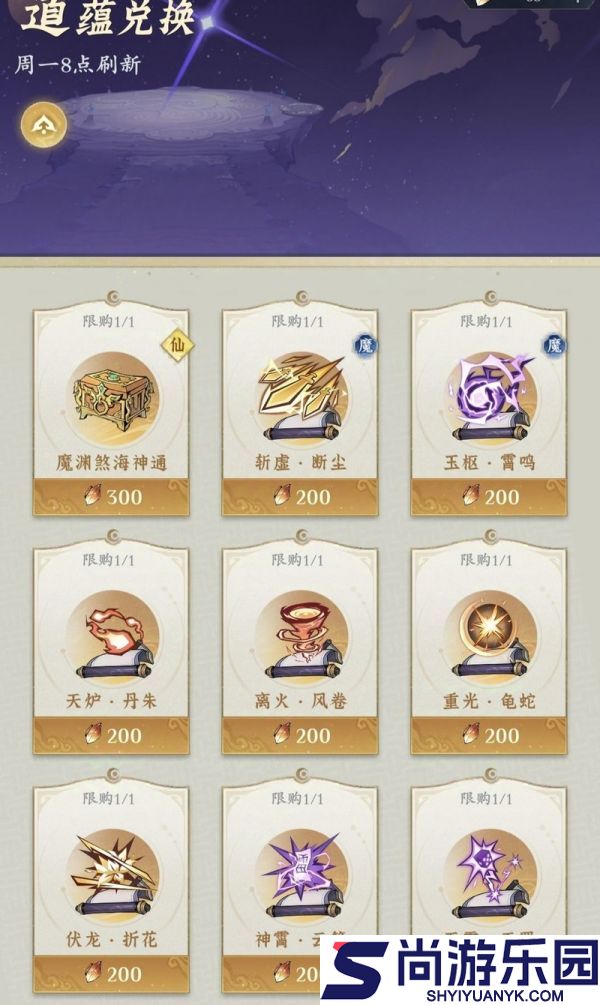Tap the round golden icon under 周一8点刷新
The width and height of the screenshot is (600, 1005).
[44, 124]
